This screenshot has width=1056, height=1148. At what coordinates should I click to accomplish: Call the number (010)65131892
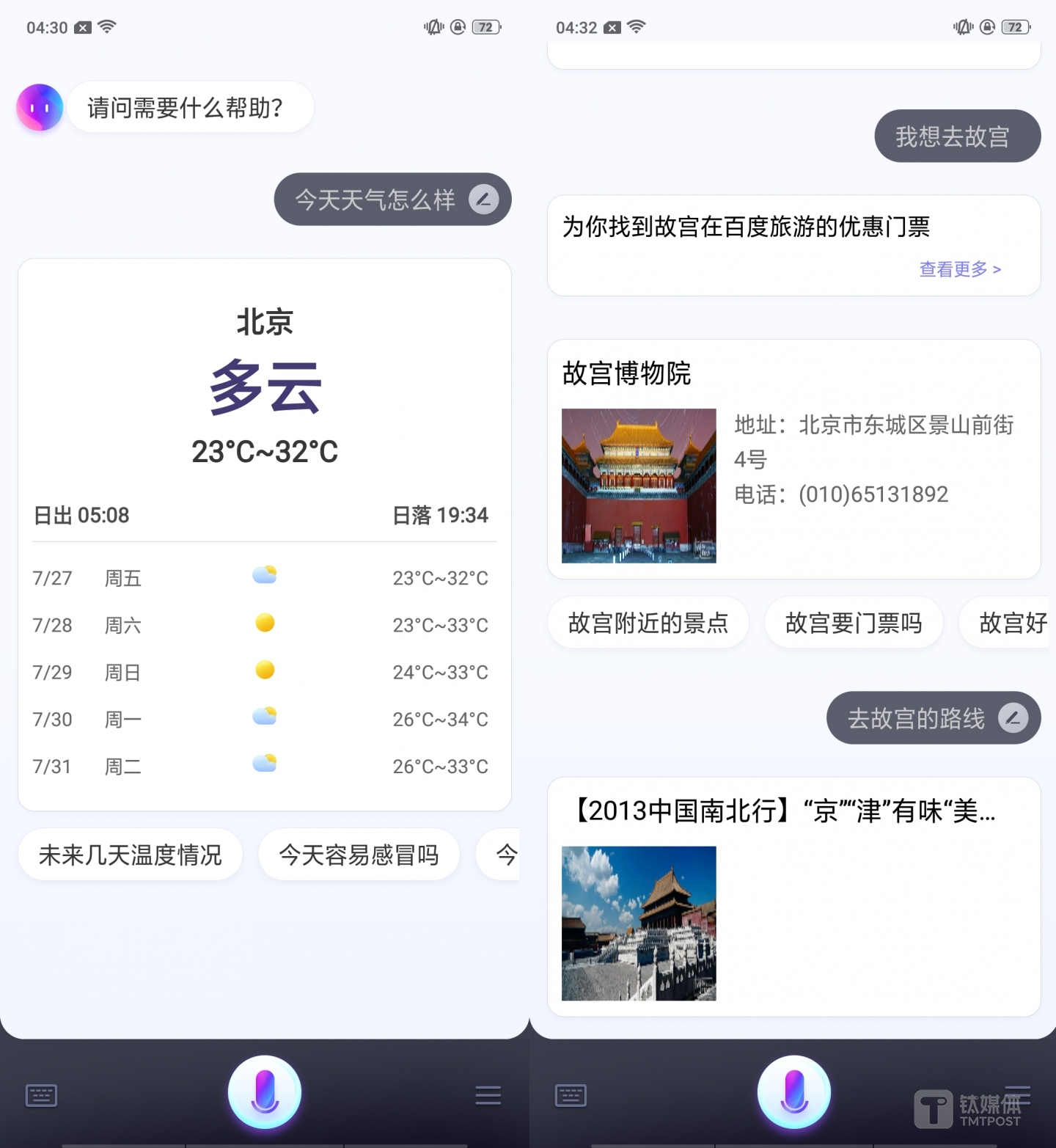873,494
